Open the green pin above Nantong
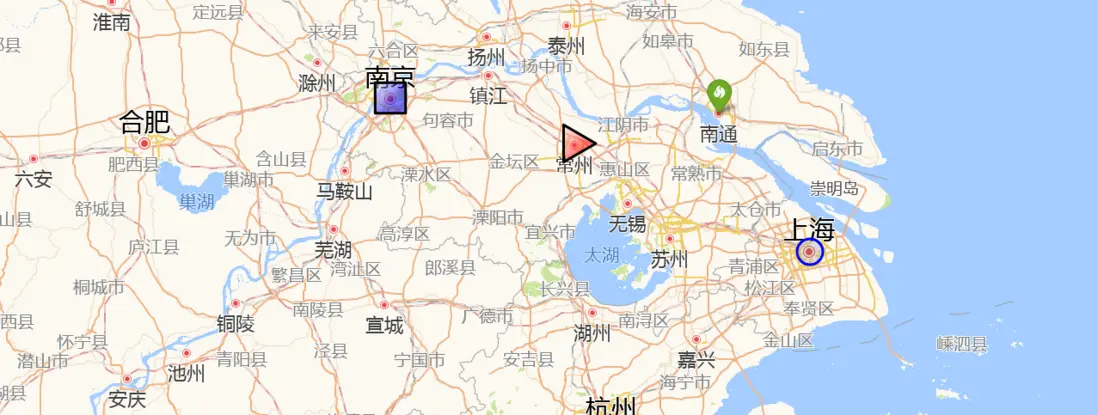The image size is (1098, 415). [718, 93]
